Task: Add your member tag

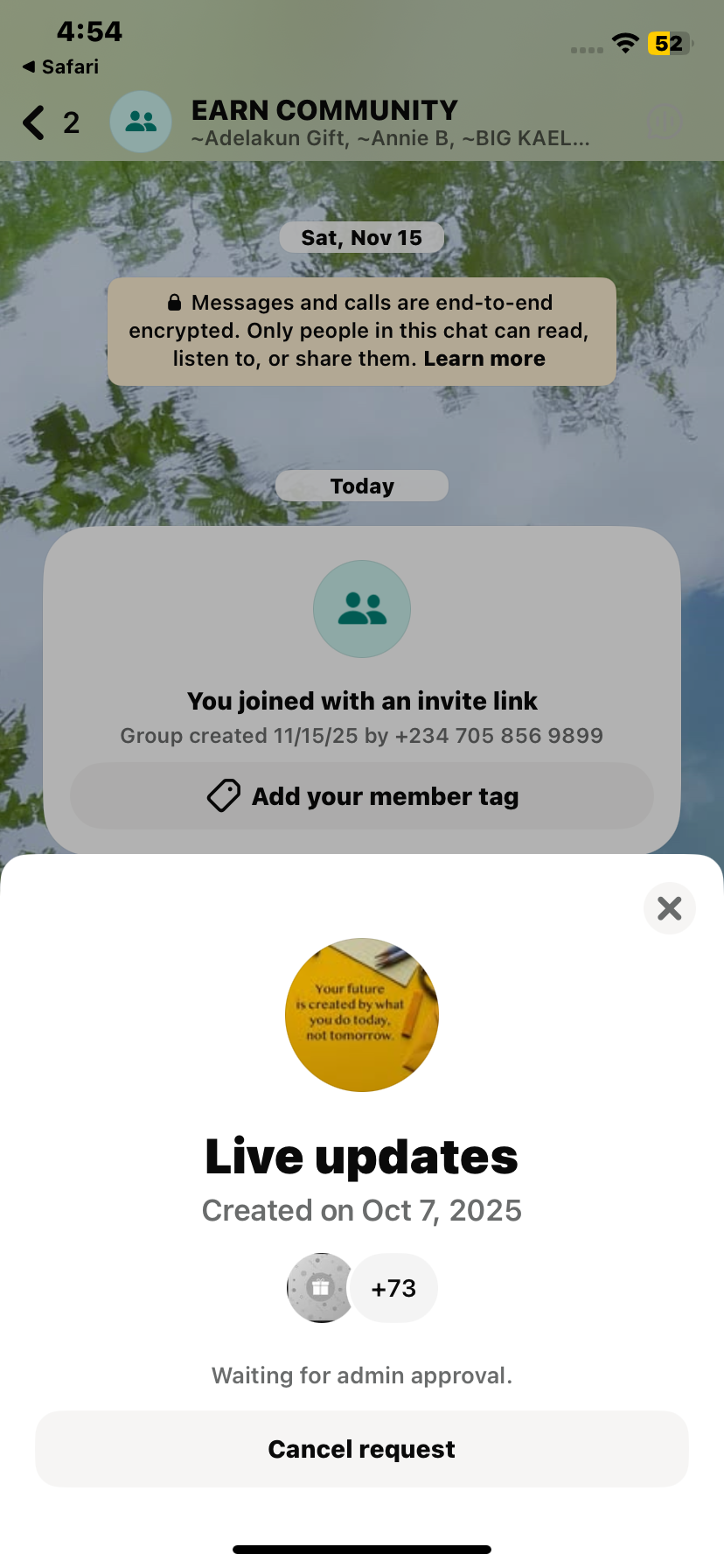Action: [x=361, y=796]
